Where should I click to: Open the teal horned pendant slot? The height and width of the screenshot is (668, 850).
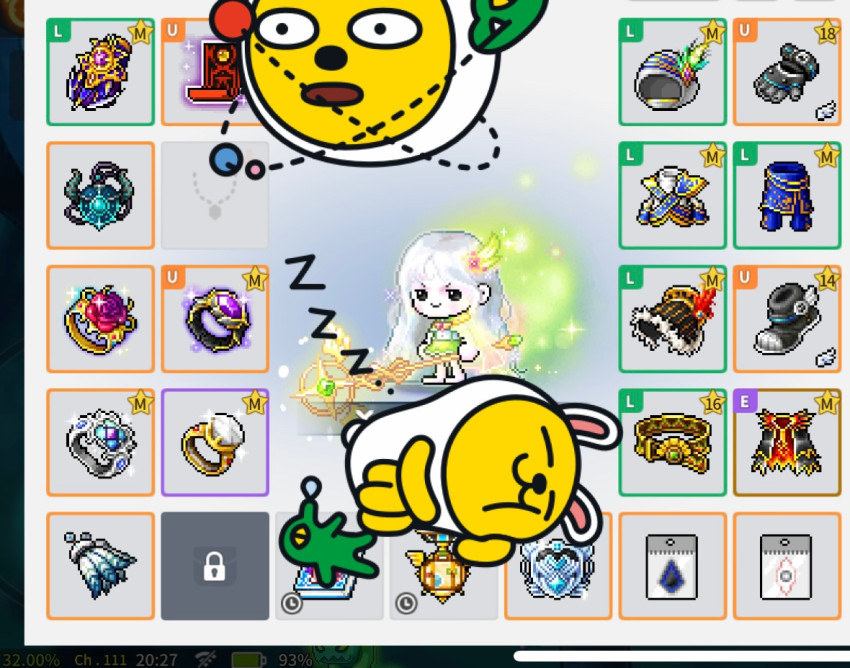[101, 195]
